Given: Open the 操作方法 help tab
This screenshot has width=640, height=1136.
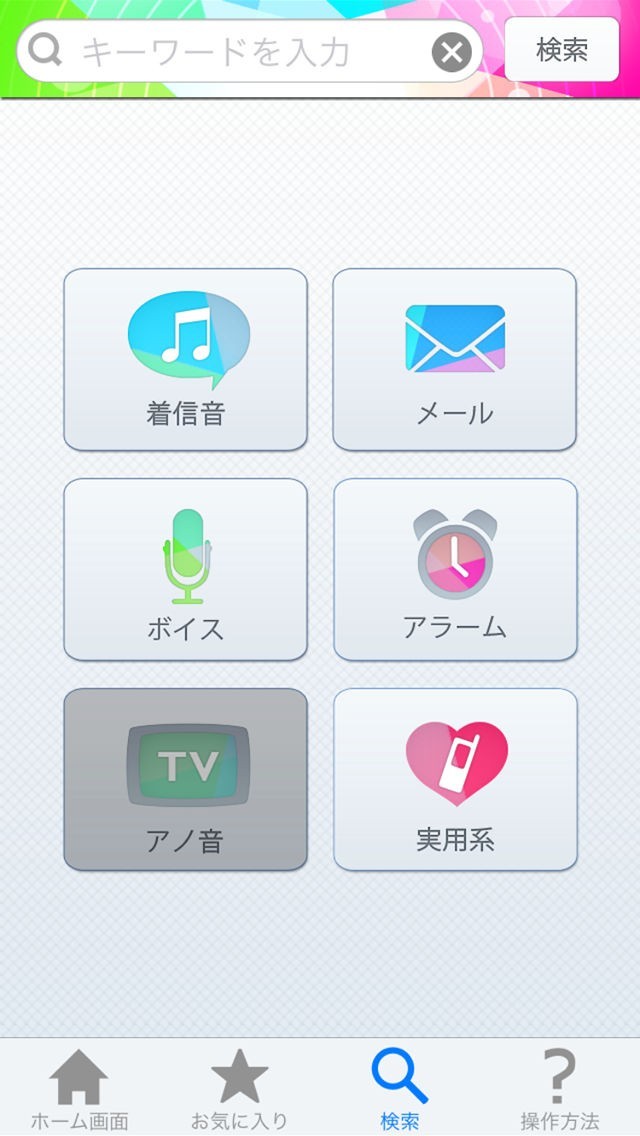Looking at the screenshot, I should (560, 1088).
